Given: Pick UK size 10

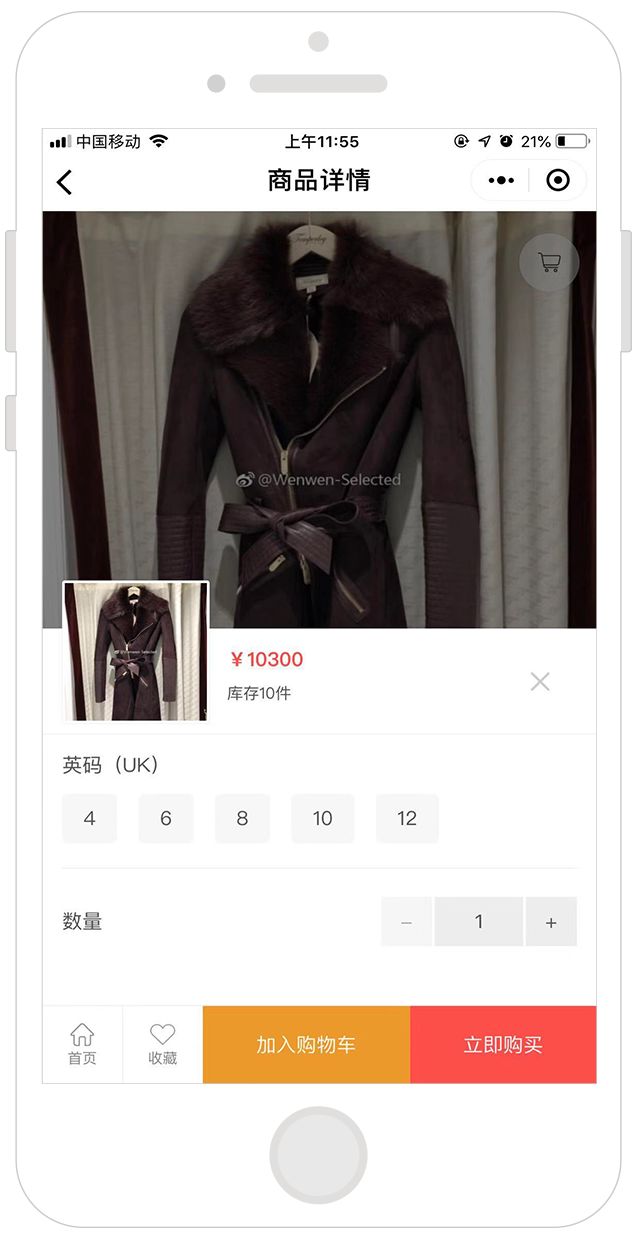Looking at the screenshot, I should pos(322,819).
